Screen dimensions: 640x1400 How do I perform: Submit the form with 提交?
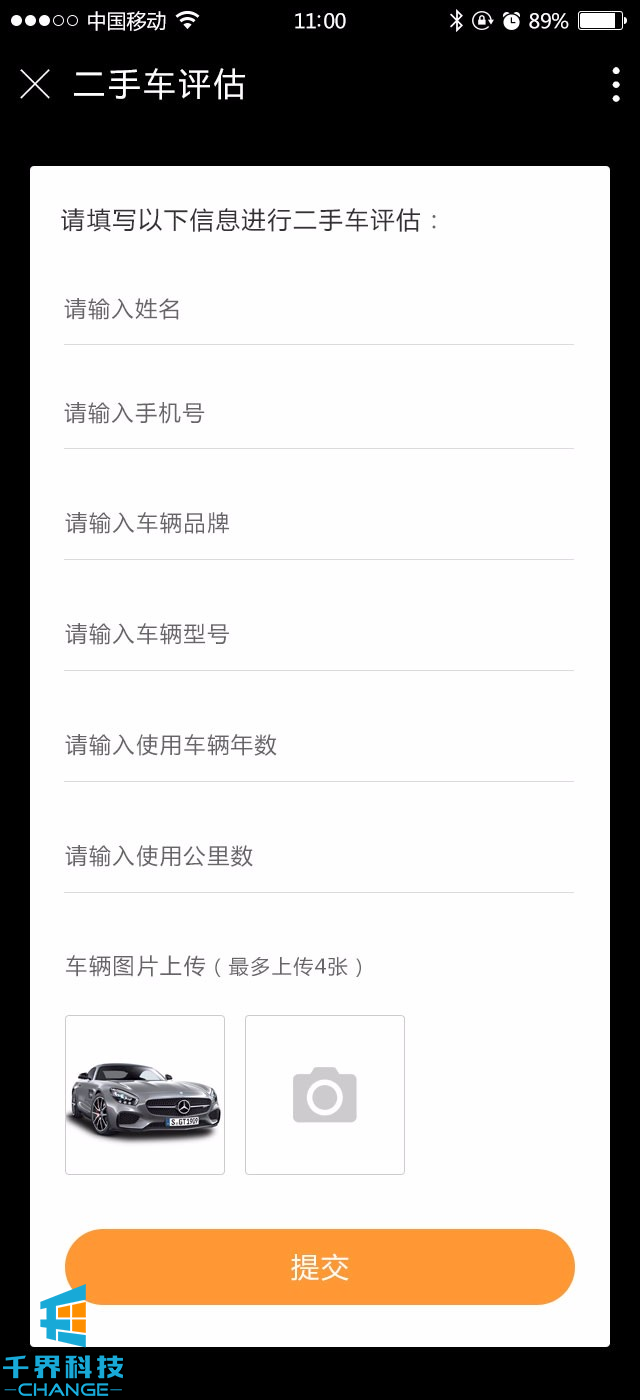(320, 1267)
